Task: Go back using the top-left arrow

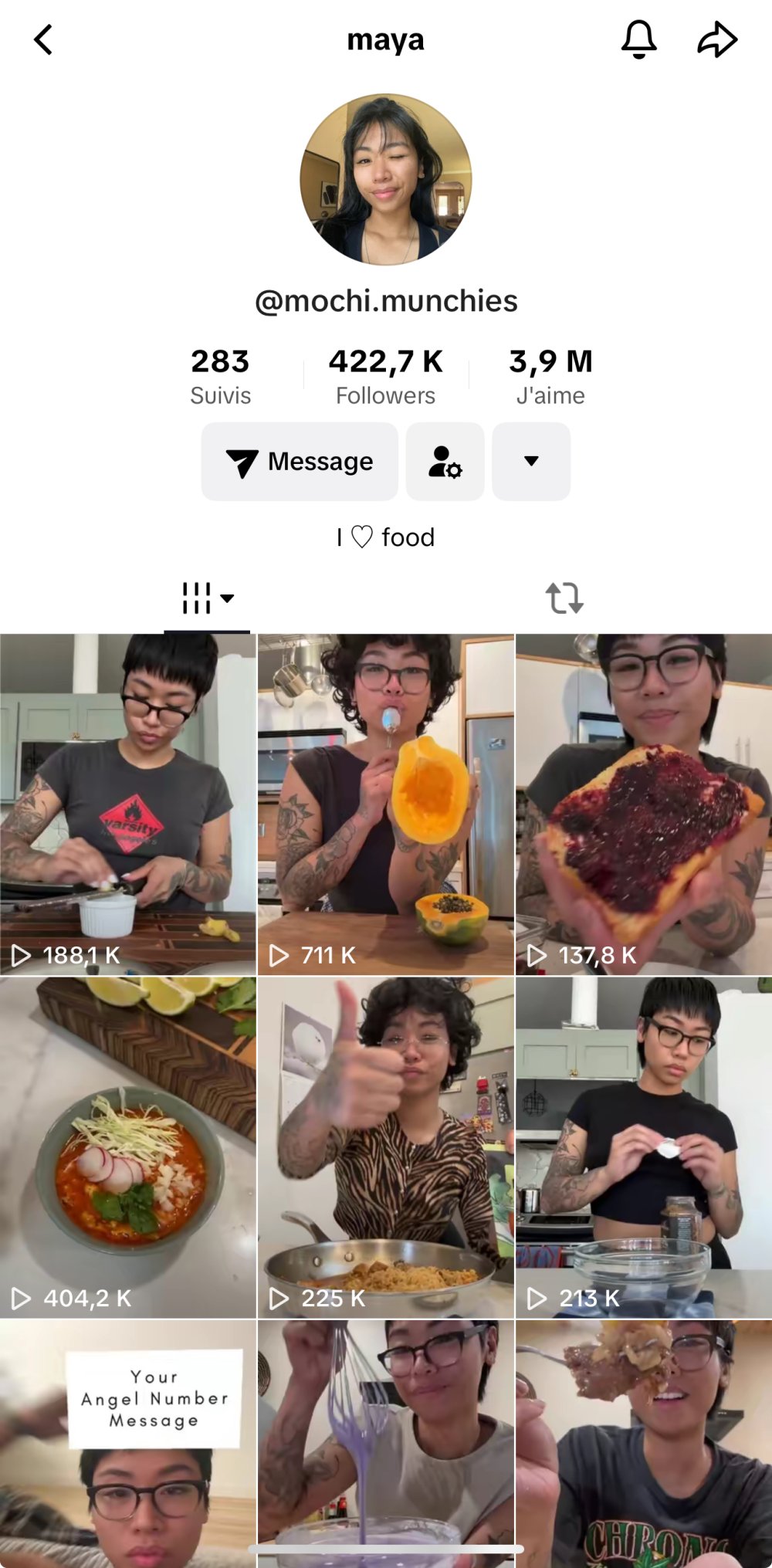Action: click(44, 40)
